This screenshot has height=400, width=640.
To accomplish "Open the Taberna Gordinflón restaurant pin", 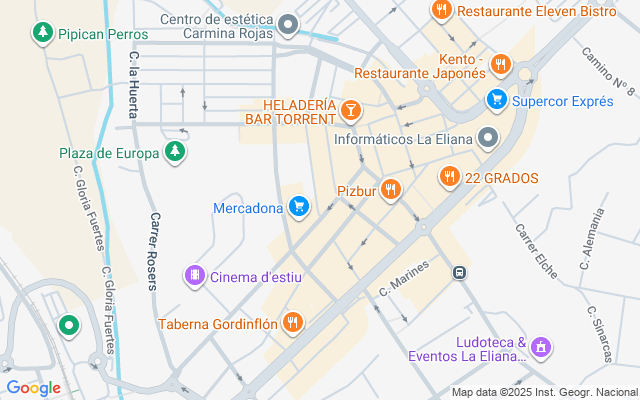I will 292,322.
